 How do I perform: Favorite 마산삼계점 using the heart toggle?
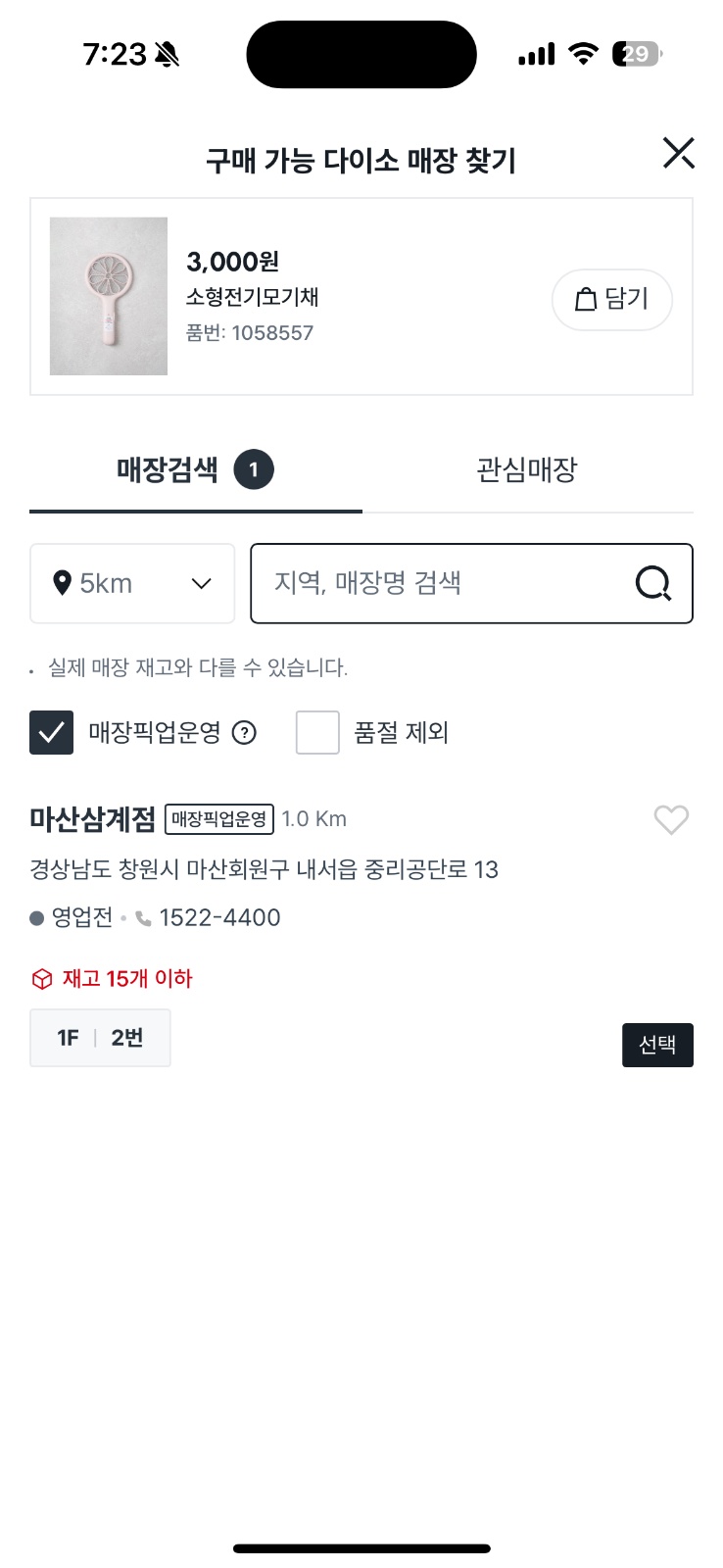671,820
